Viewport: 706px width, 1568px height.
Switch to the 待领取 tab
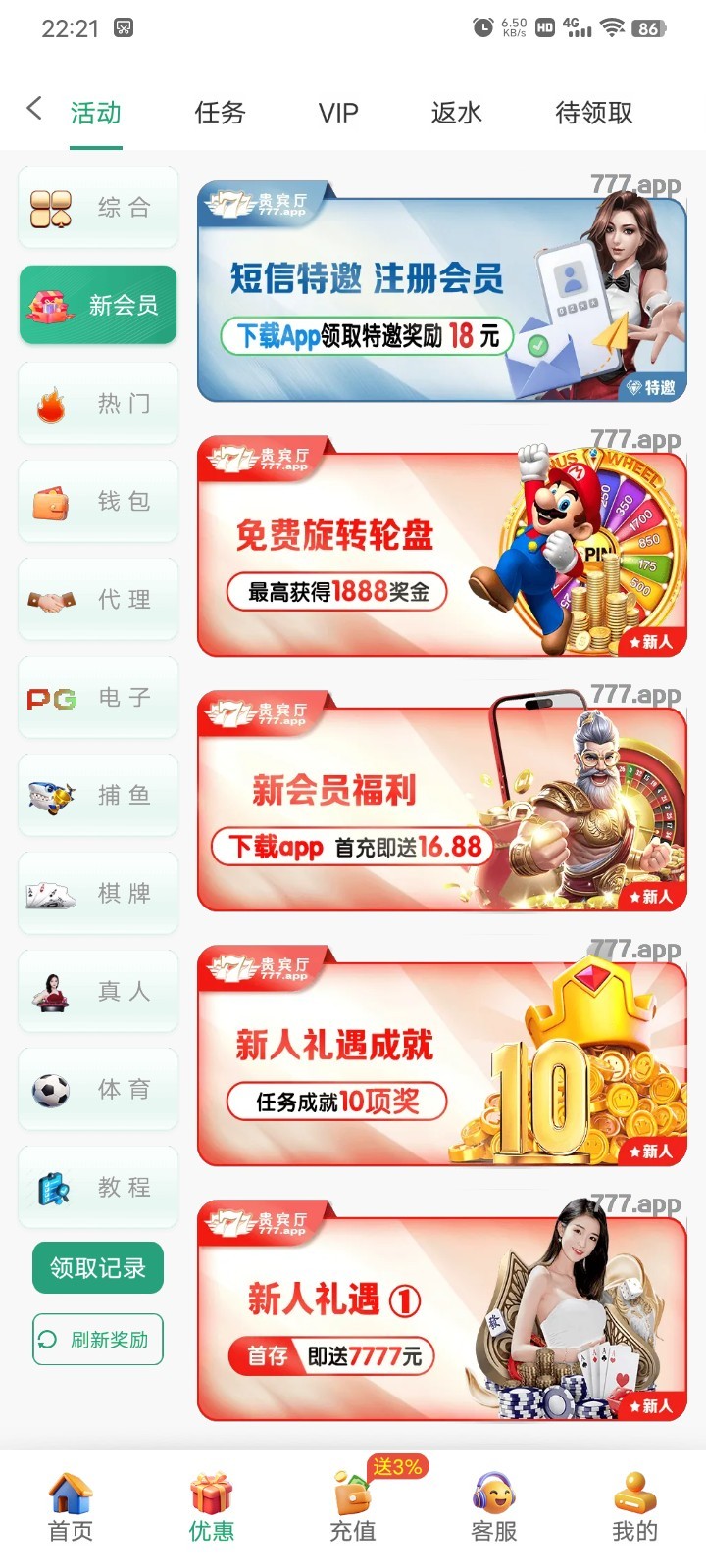tap(590, 113)
